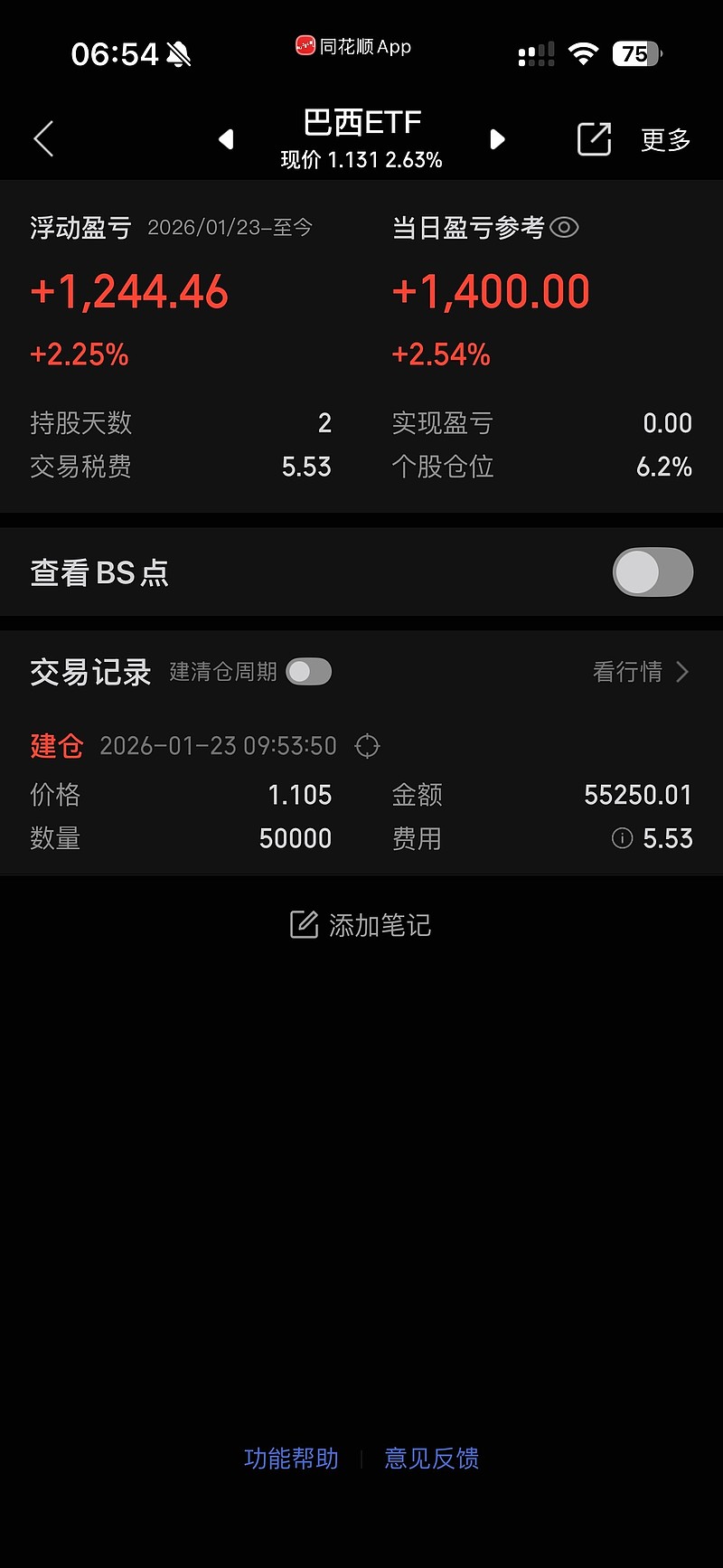This screenshot has height=1568, width=723.
Task: Tap the info icon next to 费用 5.53
Action: [622, 838]
